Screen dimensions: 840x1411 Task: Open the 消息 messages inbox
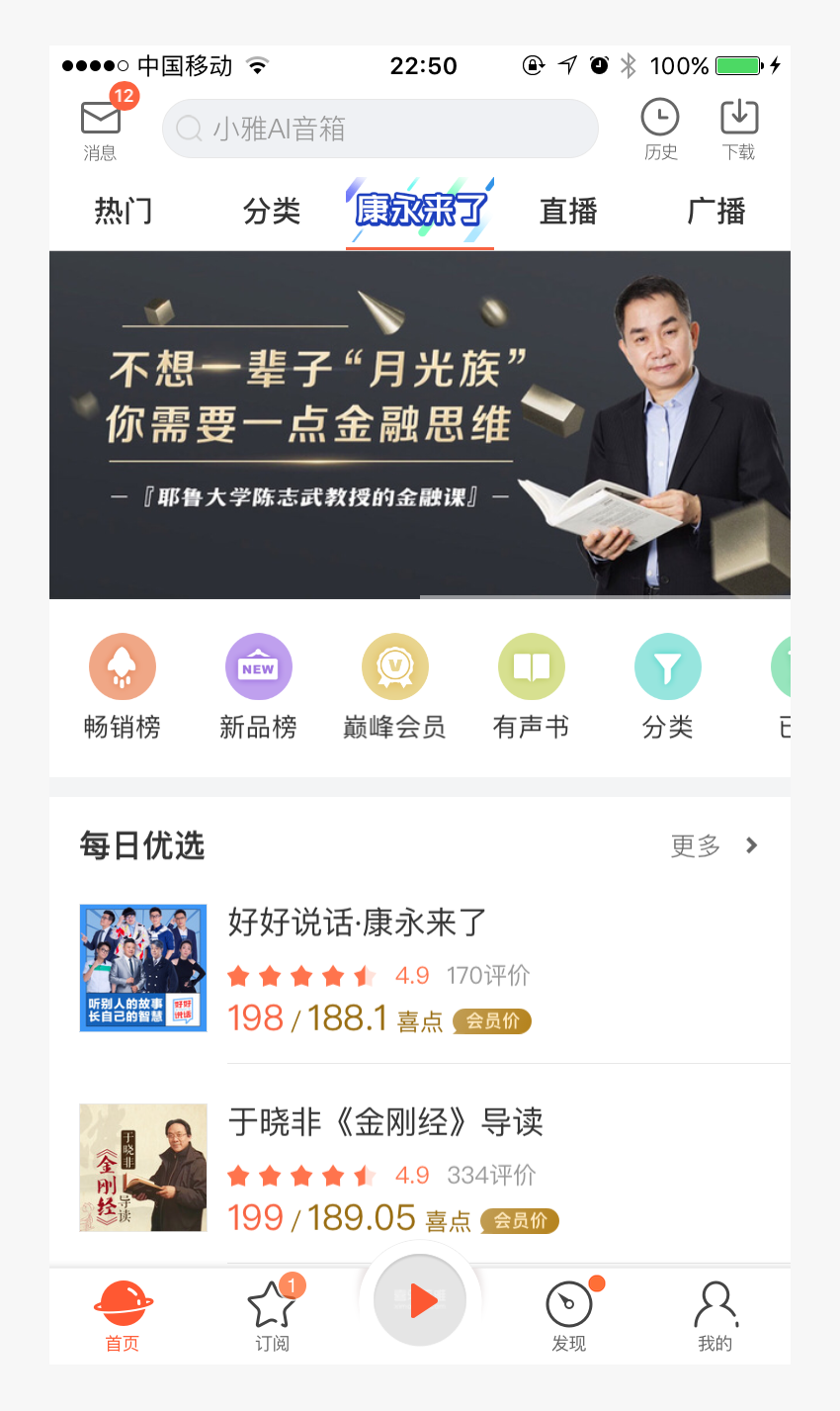point(101,128)
